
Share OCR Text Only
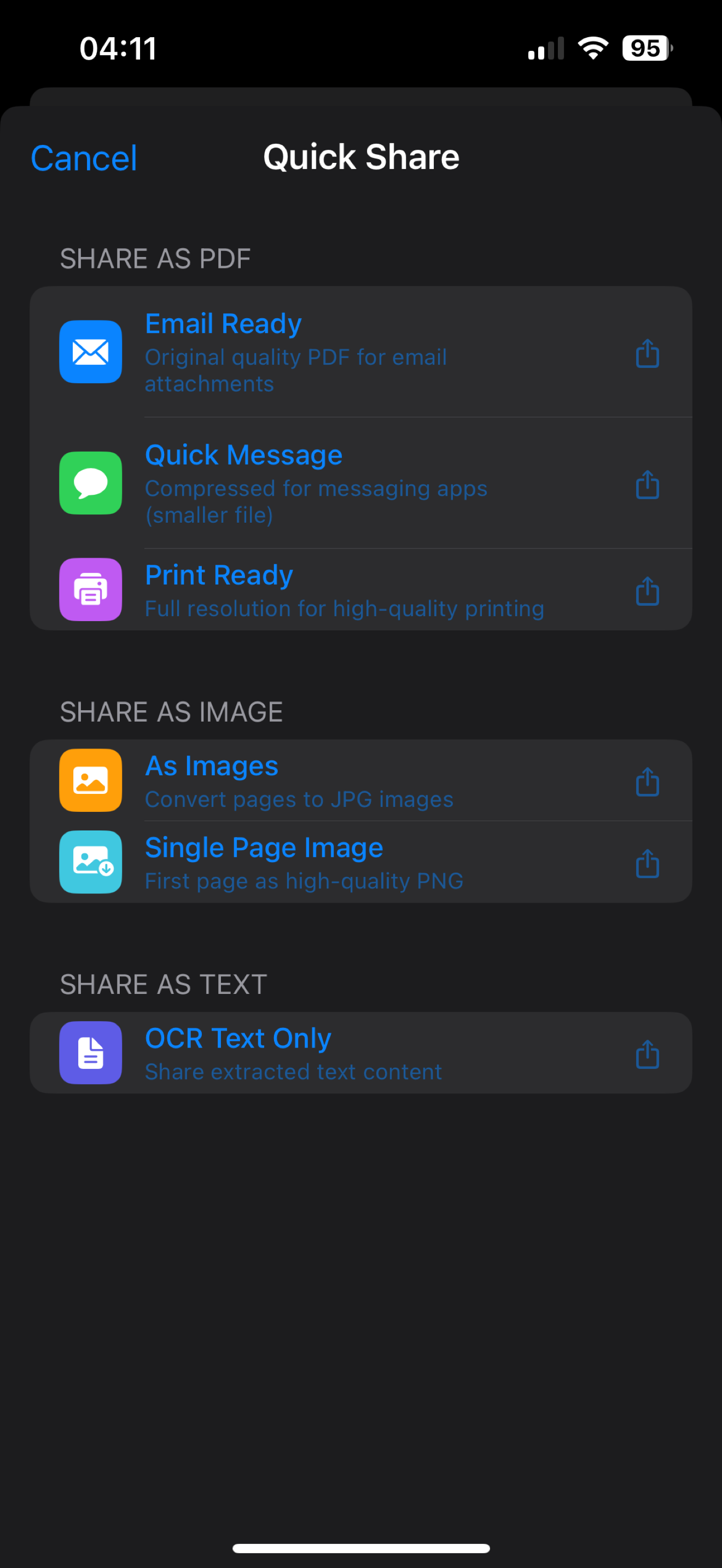coord(359,1053)
